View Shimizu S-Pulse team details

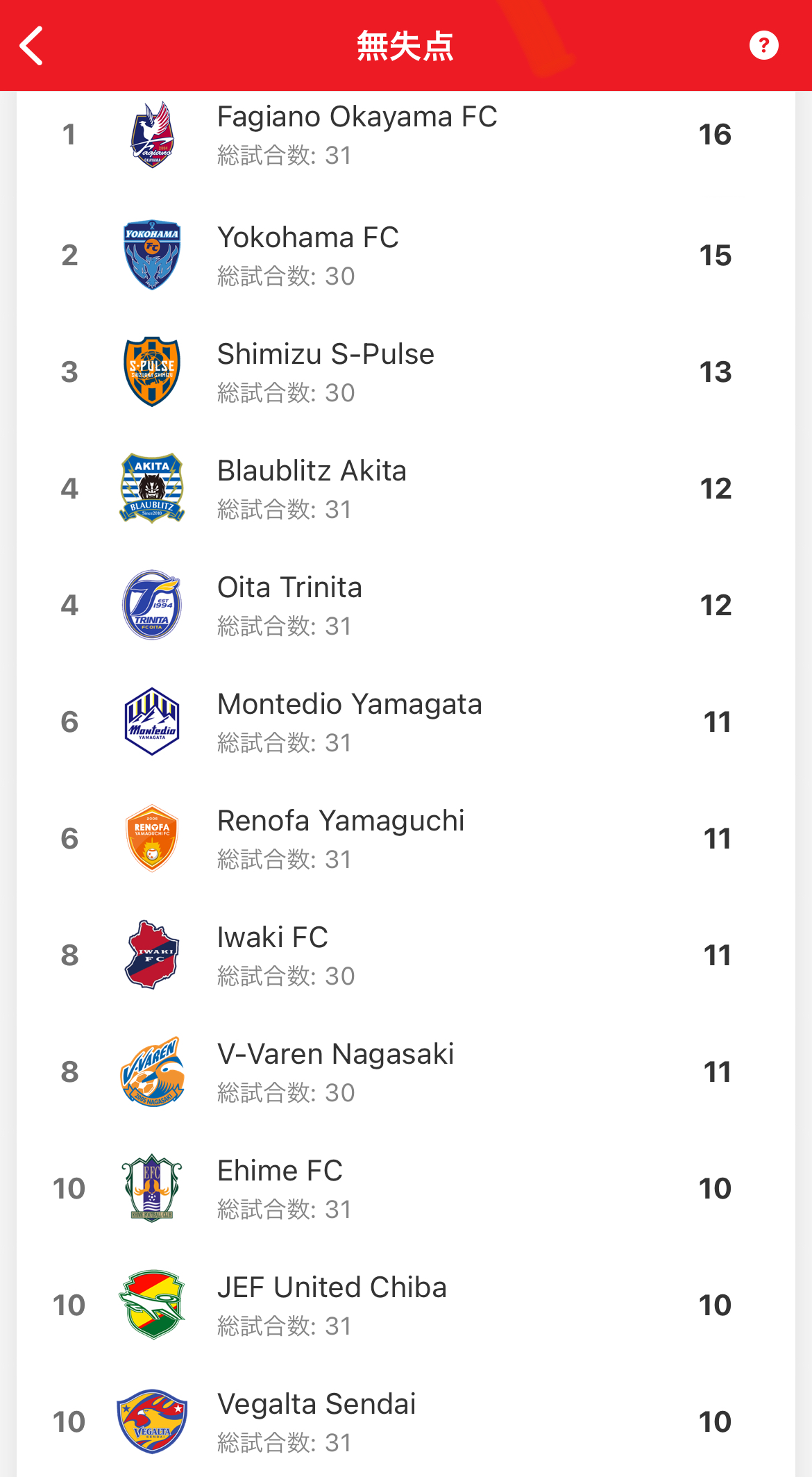[x=406, y=372]
